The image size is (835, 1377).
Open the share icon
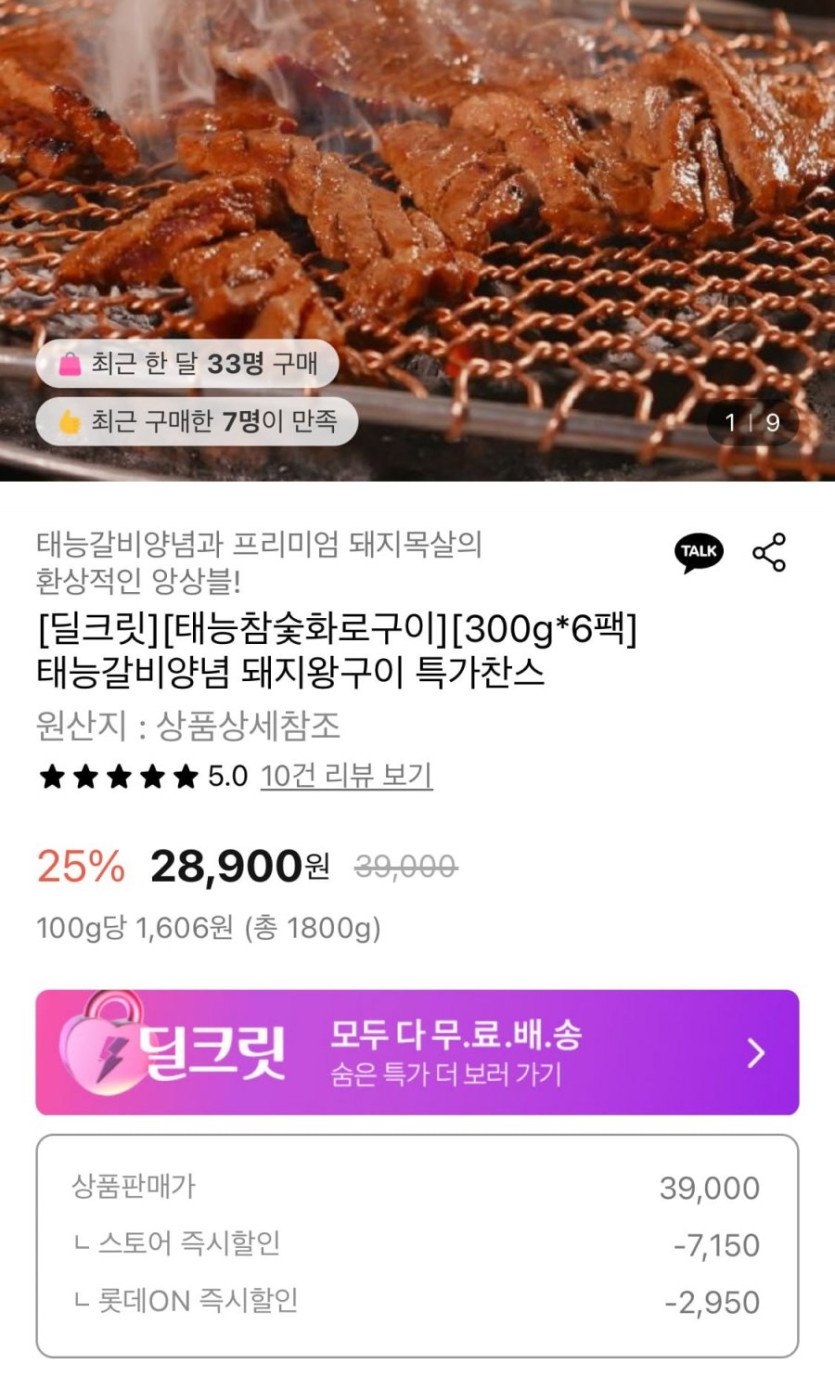pyautogui.click(x=769, y=552)
